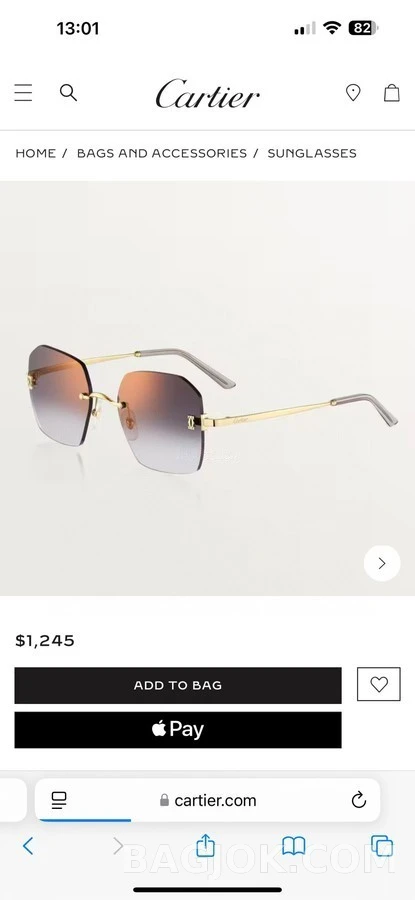Open the store locator pin
Image resolution: width=415 pixels, height=900 pixels.
[353, 92]
